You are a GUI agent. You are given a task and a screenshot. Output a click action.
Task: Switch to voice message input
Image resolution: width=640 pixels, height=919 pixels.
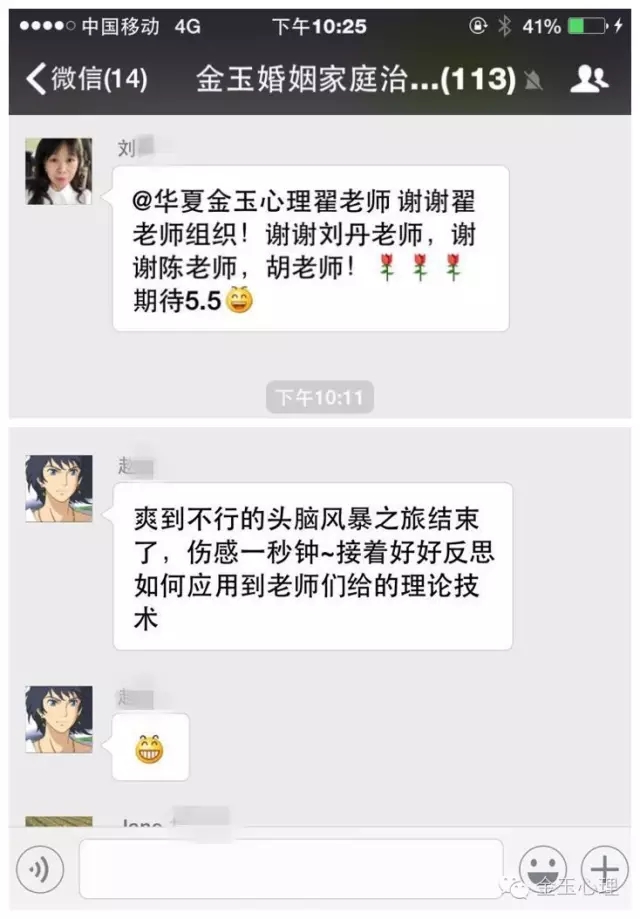click(40, 869)
